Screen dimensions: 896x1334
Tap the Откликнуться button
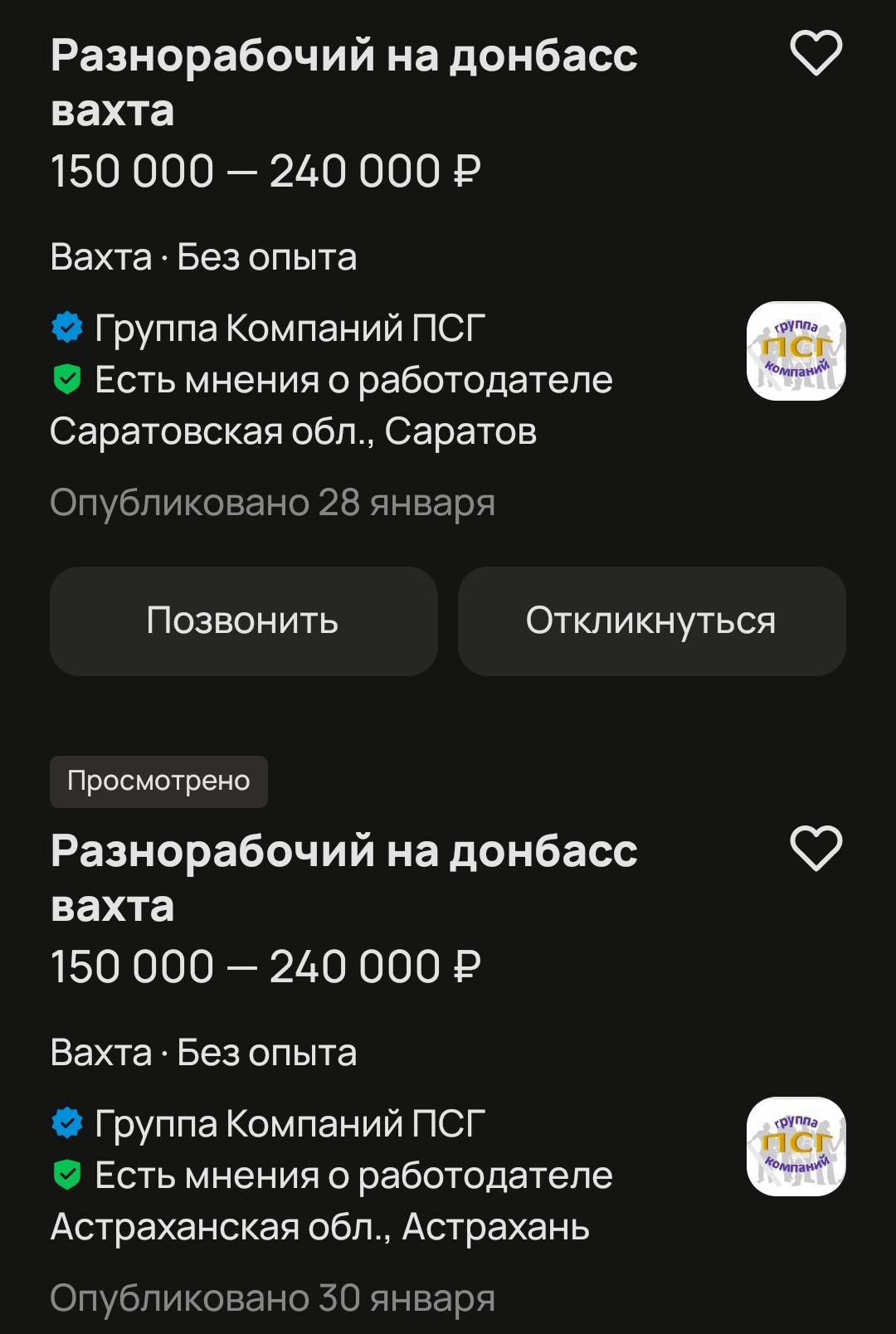(651, 621)
